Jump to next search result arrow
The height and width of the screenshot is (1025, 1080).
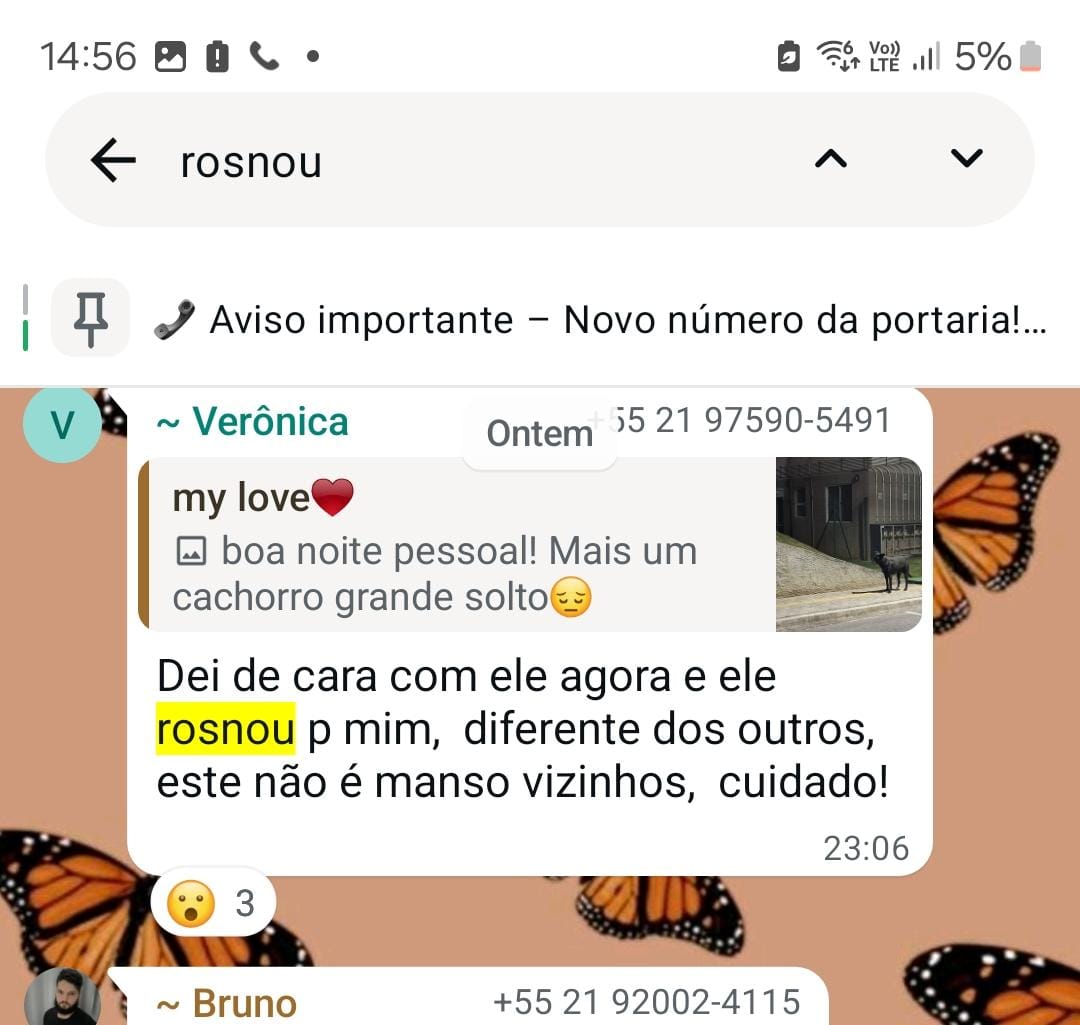(966, 158)
